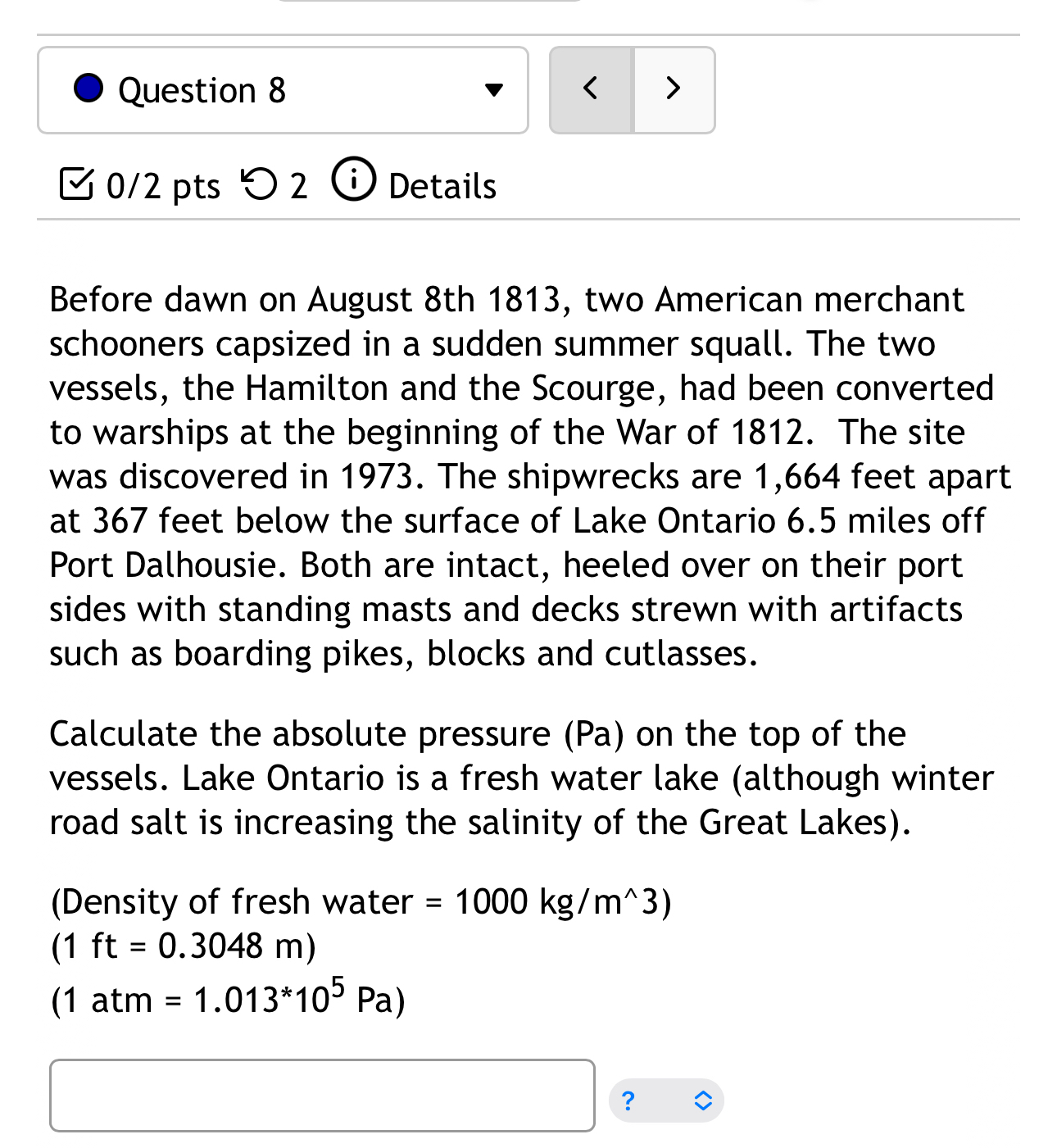Open the units picker beside the answer box
Screen dimensions: 1057x1148
click(666, 1100)
